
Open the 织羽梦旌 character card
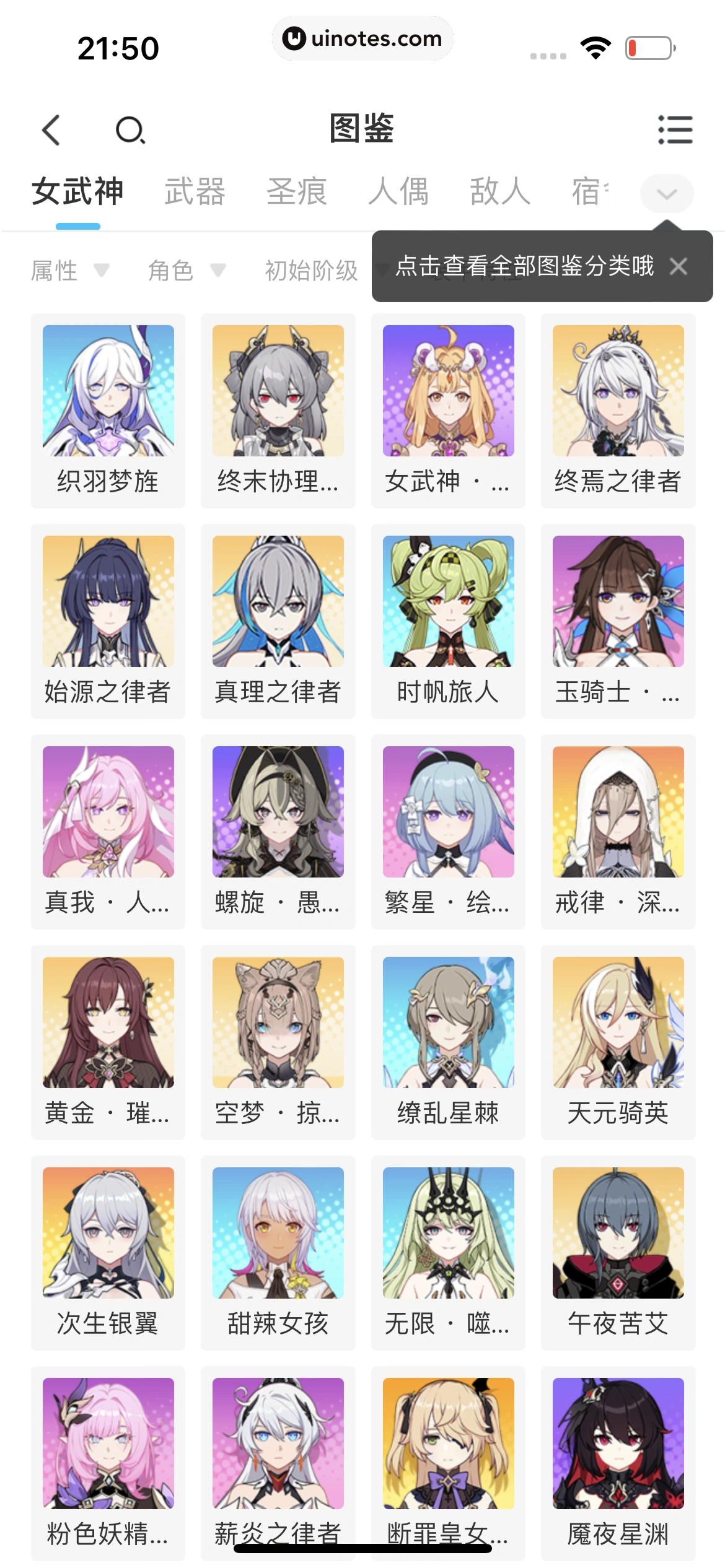[108, 410]
